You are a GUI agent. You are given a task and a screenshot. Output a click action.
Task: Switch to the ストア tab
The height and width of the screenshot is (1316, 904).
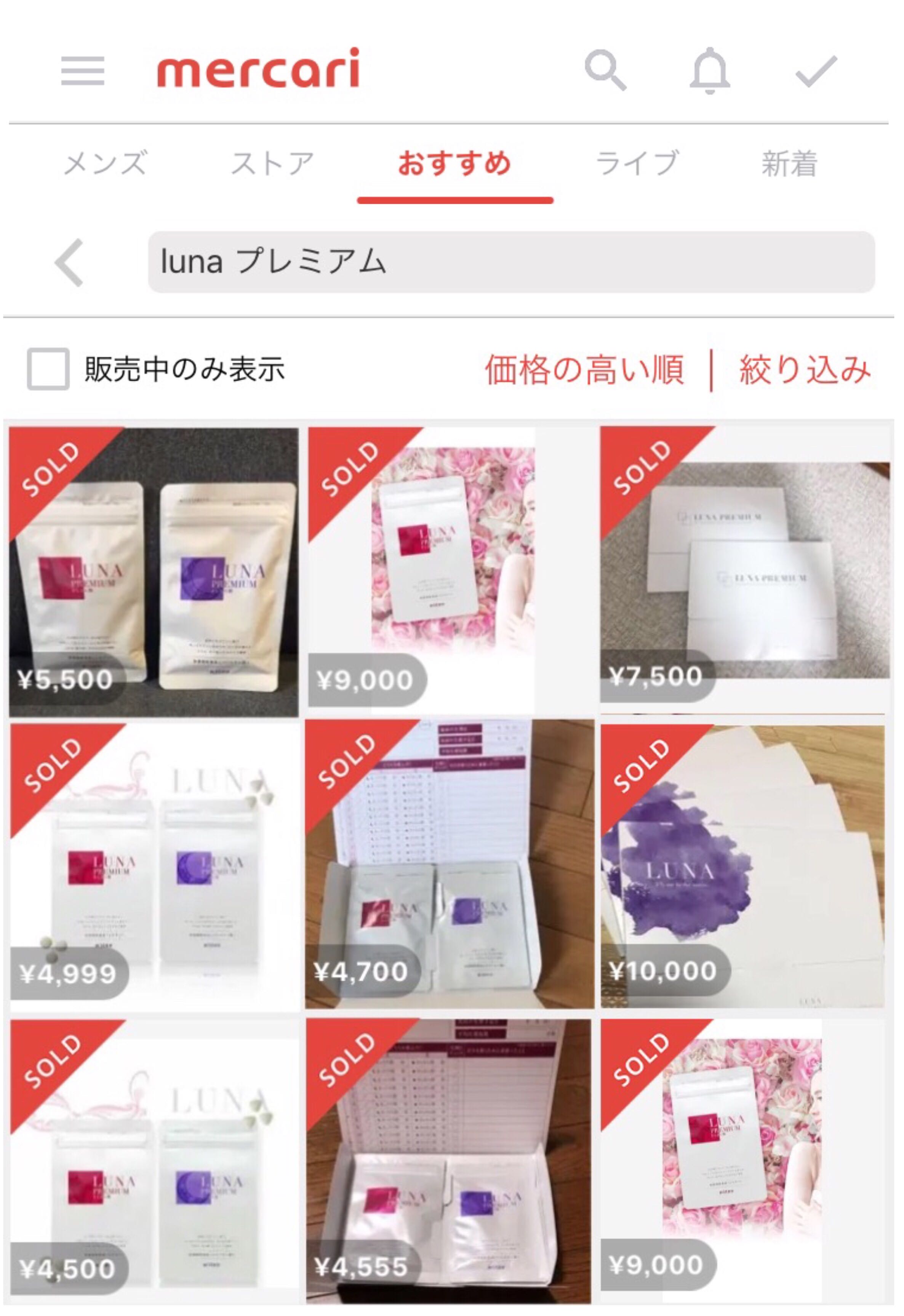pyautogui.click(x=272, y=164)
